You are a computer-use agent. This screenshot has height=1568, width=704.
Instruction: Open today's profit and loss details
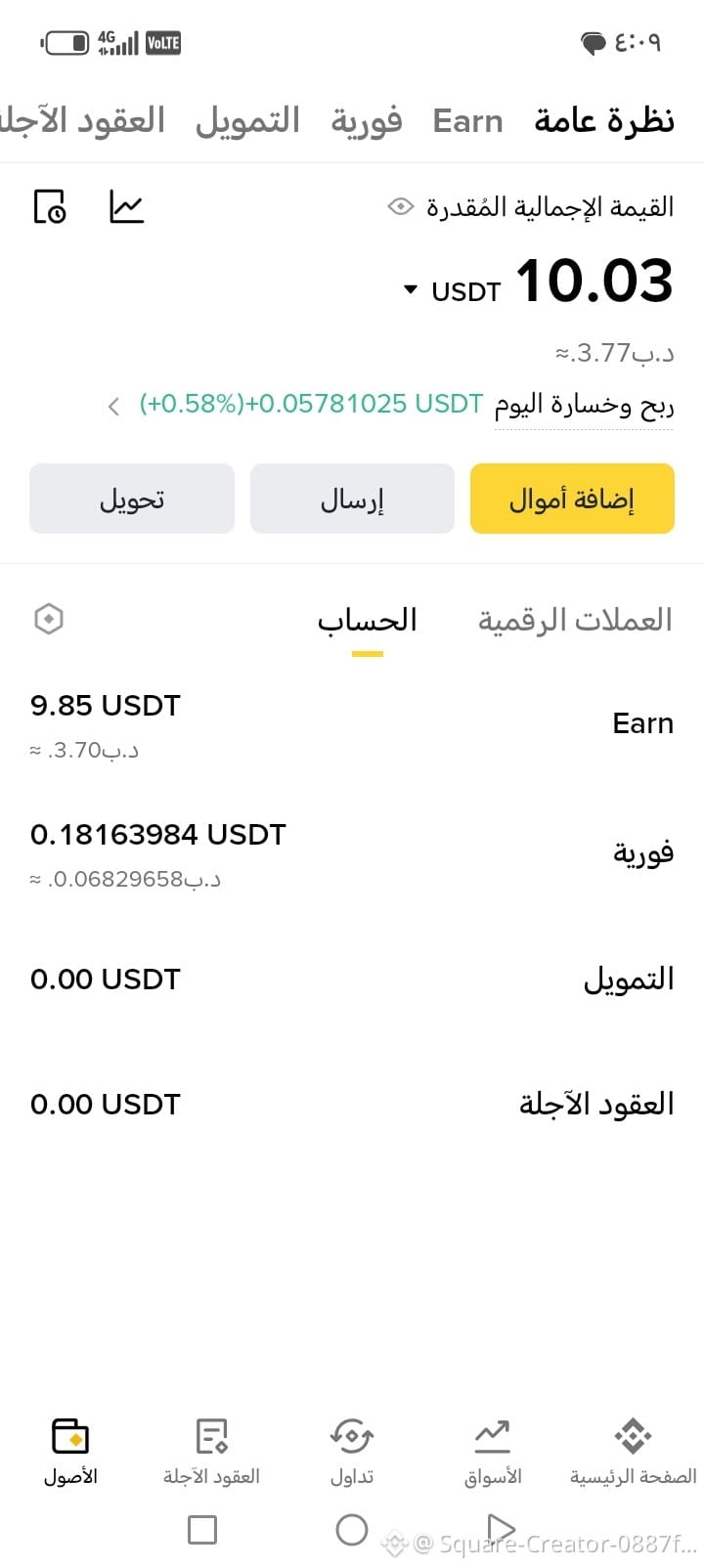coord(113,406)
